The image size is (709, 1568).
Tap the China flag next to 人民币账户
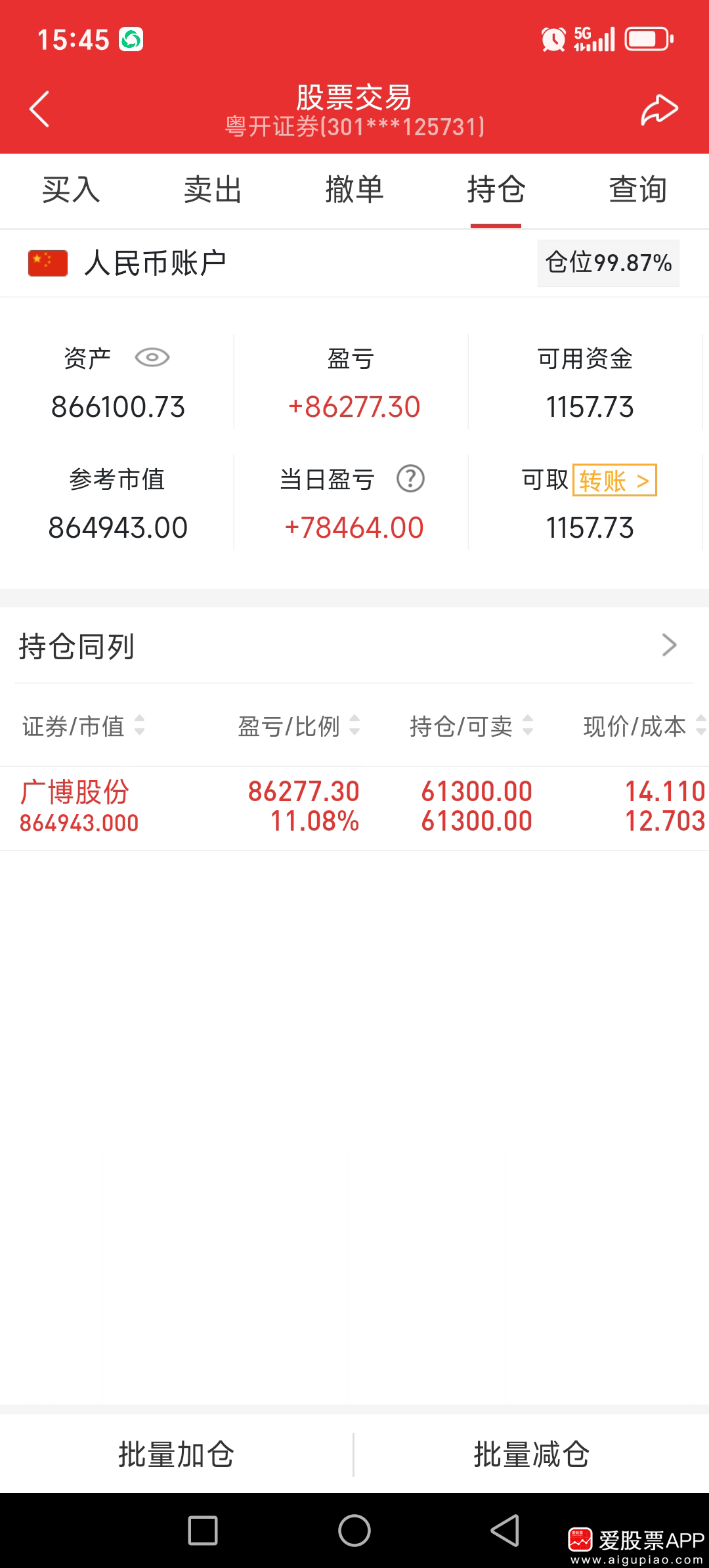(x=47, y=263)
